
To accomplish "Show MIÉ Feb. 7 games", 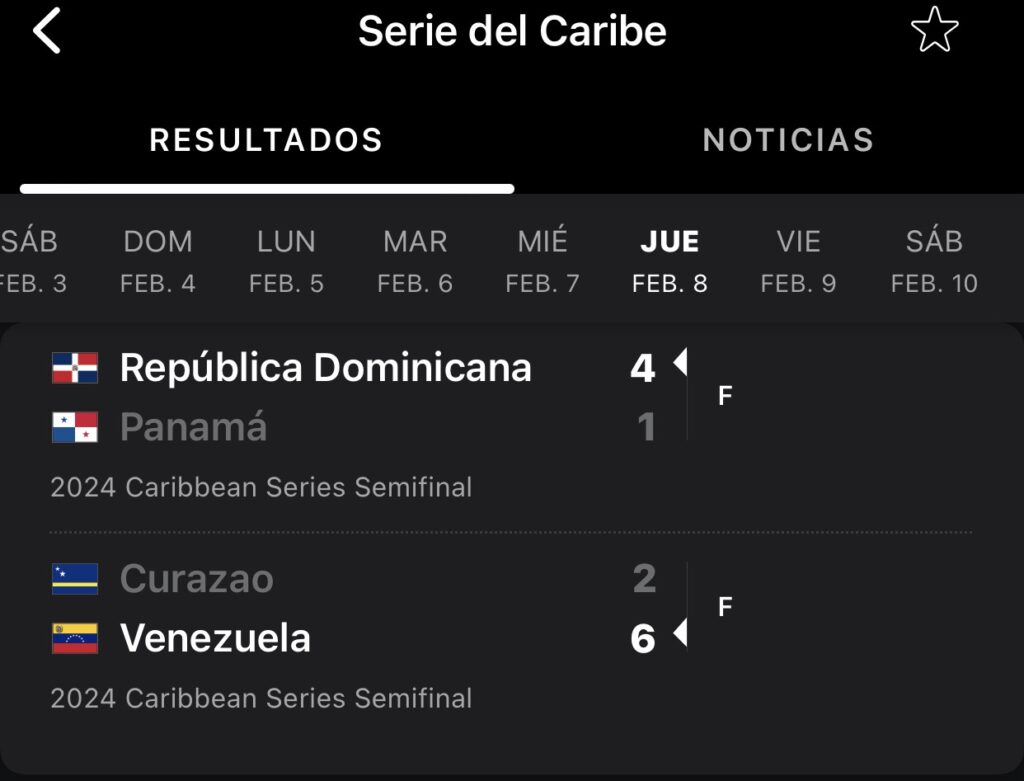I will click(x=542, y=261).
